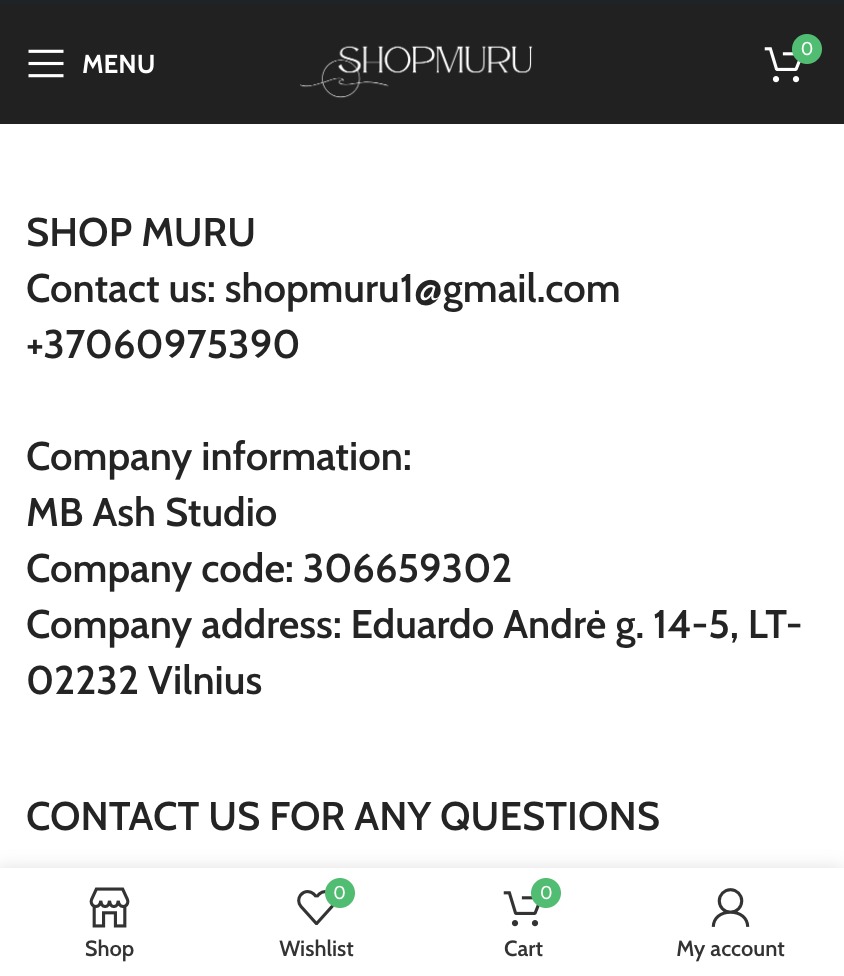Open the Wishlist tab
This screenshot has width=844, height=976.
[316, 923]
